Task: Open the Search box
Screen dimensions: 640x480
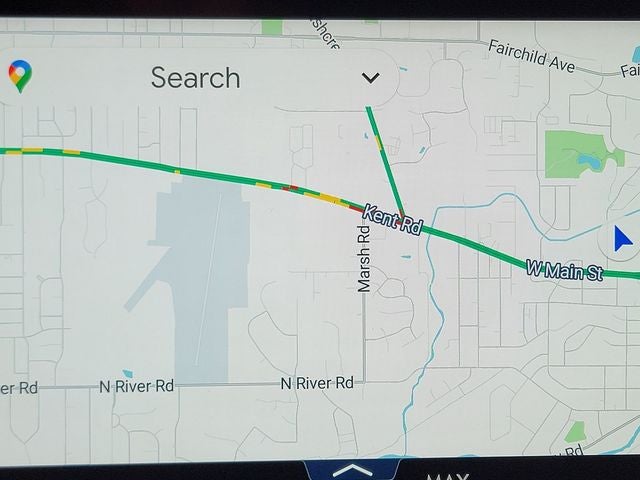Action: (195, 77)
